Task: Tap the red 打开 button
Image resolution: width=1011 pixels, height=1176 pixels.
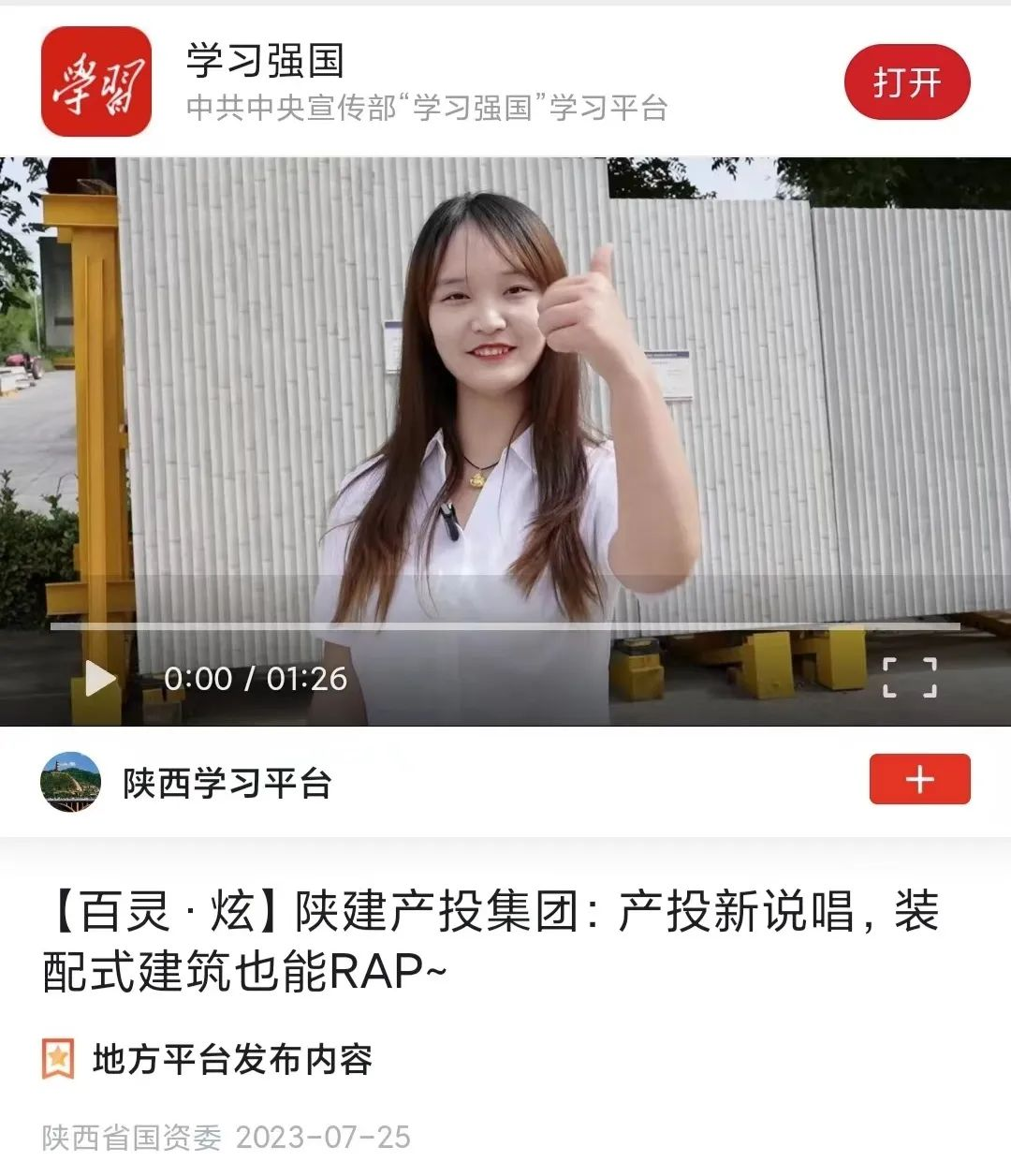Action: tap(906, 82)
